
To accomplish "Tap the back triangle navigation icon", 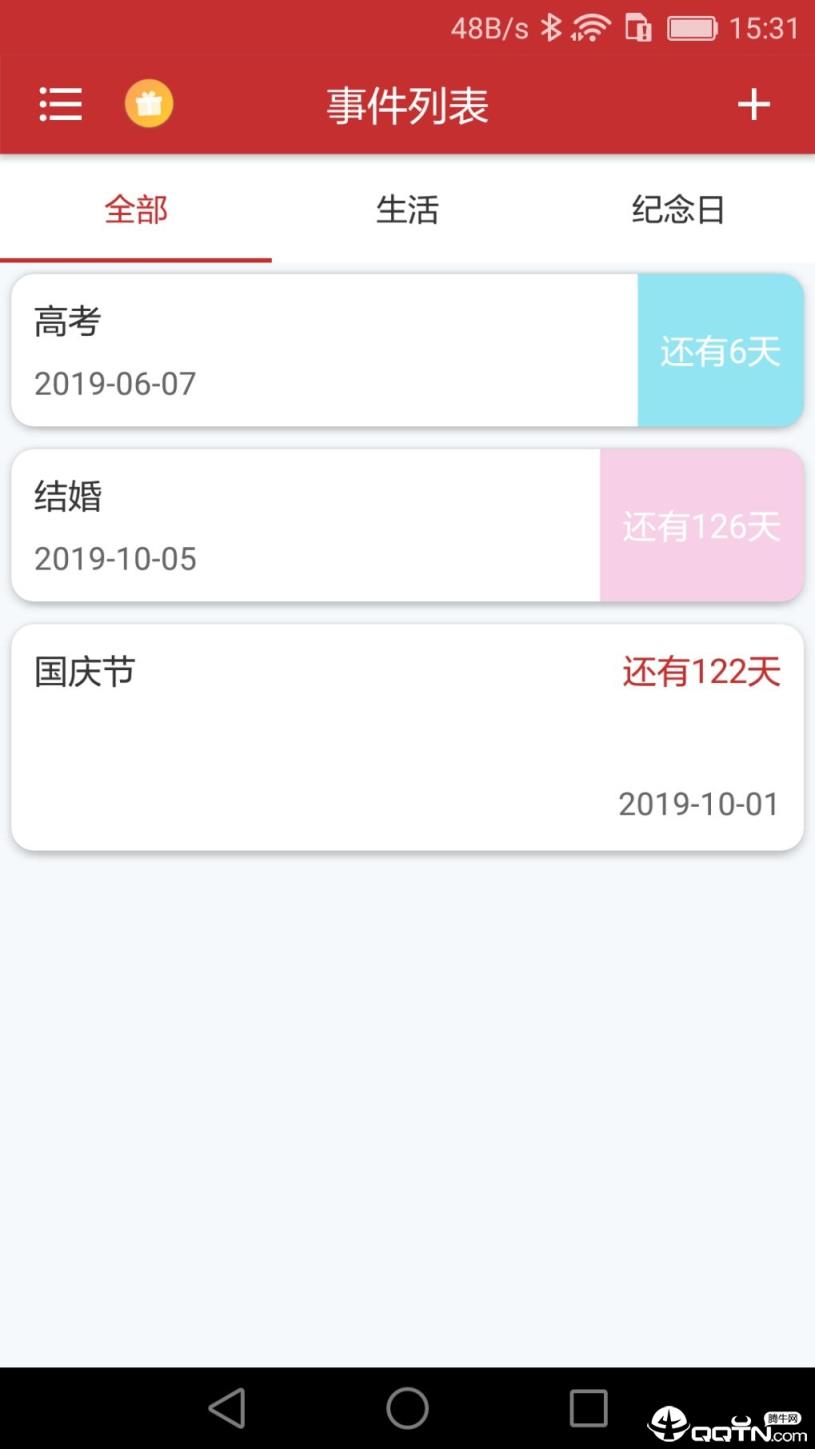I will (228, 1407).
